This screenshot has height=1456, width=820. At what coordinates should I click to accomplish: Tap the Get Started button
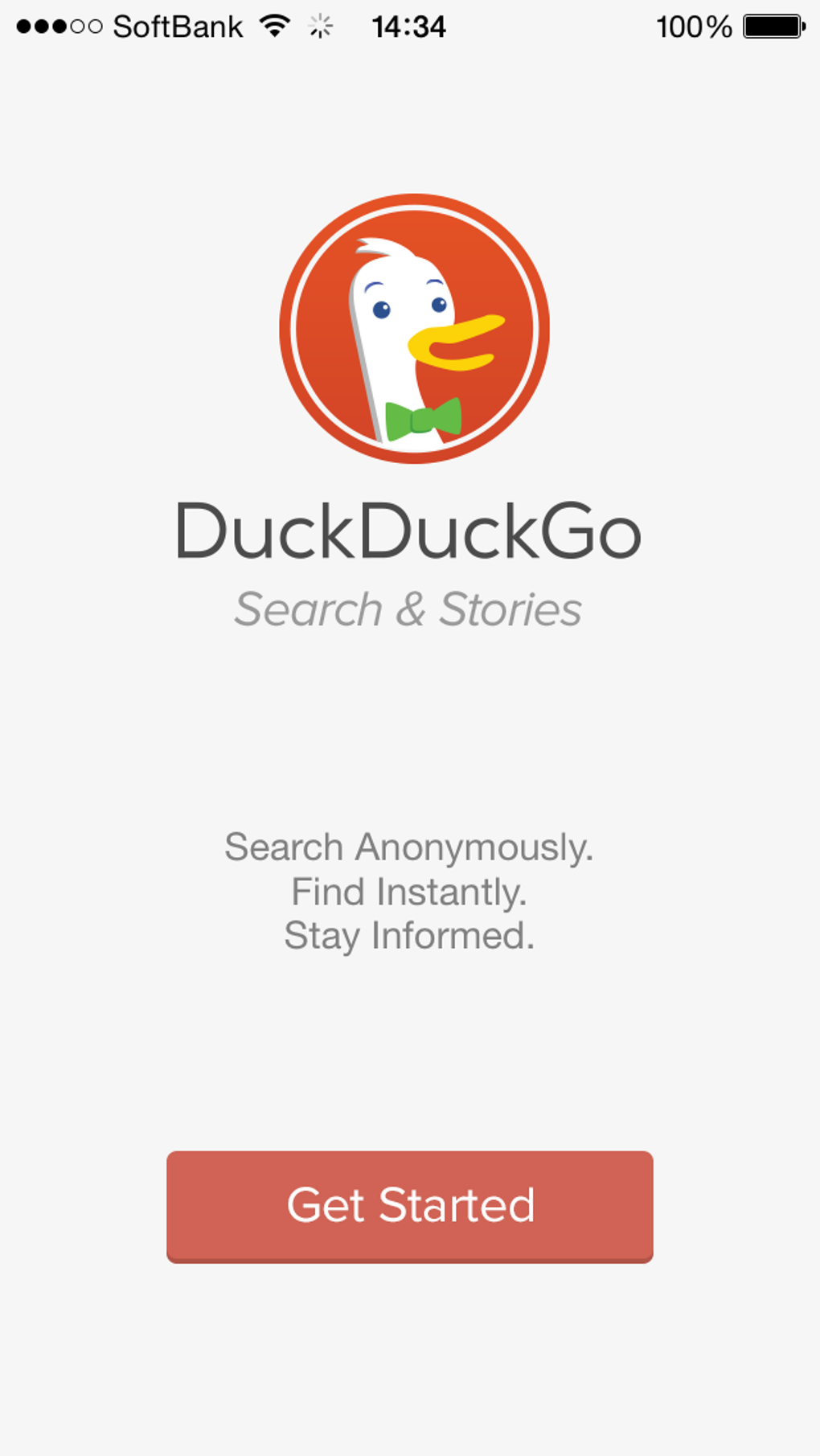point(409,1205)
